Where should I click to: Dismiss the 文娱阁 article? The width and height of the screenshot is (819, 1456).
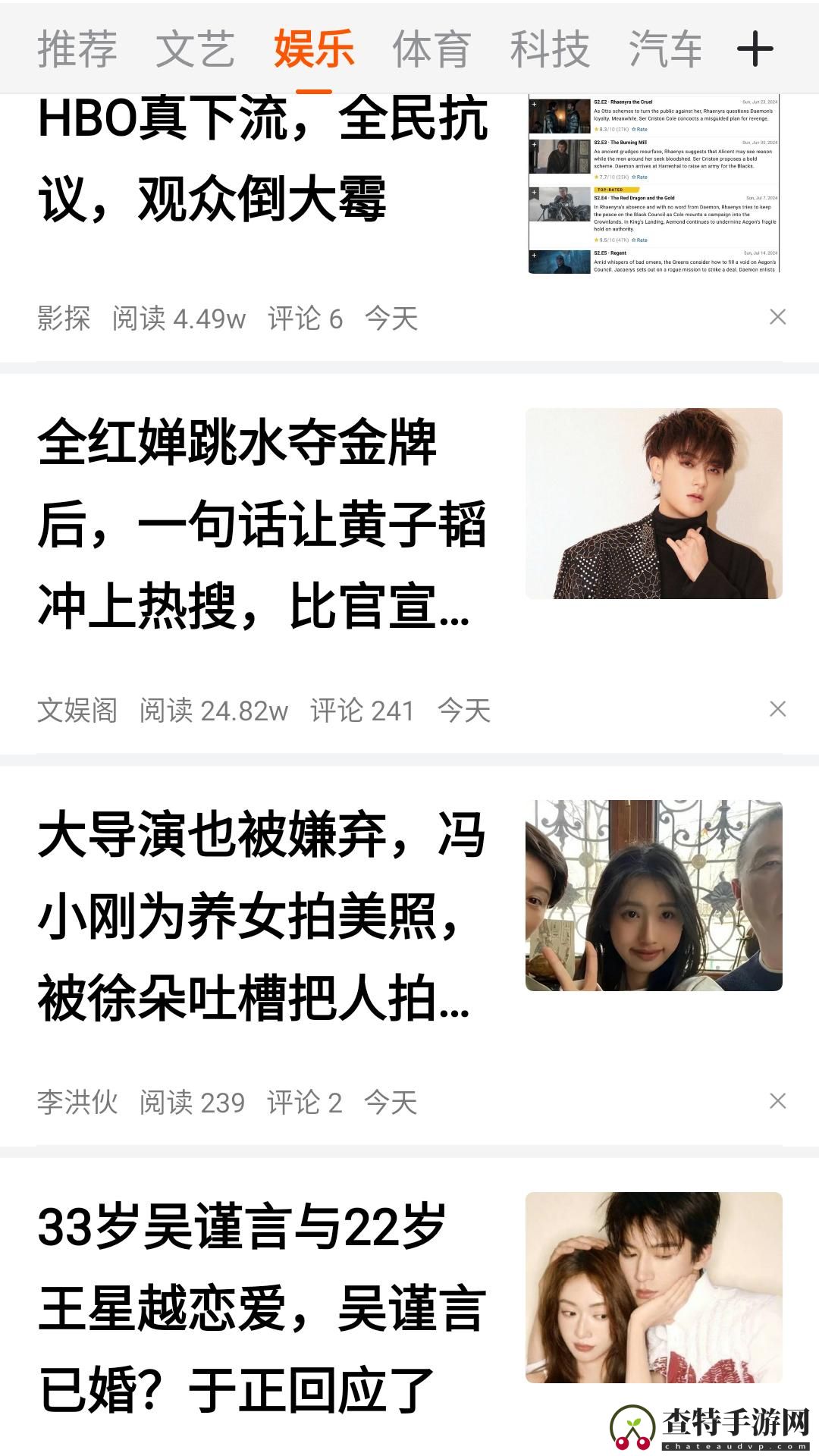(777, 710)
